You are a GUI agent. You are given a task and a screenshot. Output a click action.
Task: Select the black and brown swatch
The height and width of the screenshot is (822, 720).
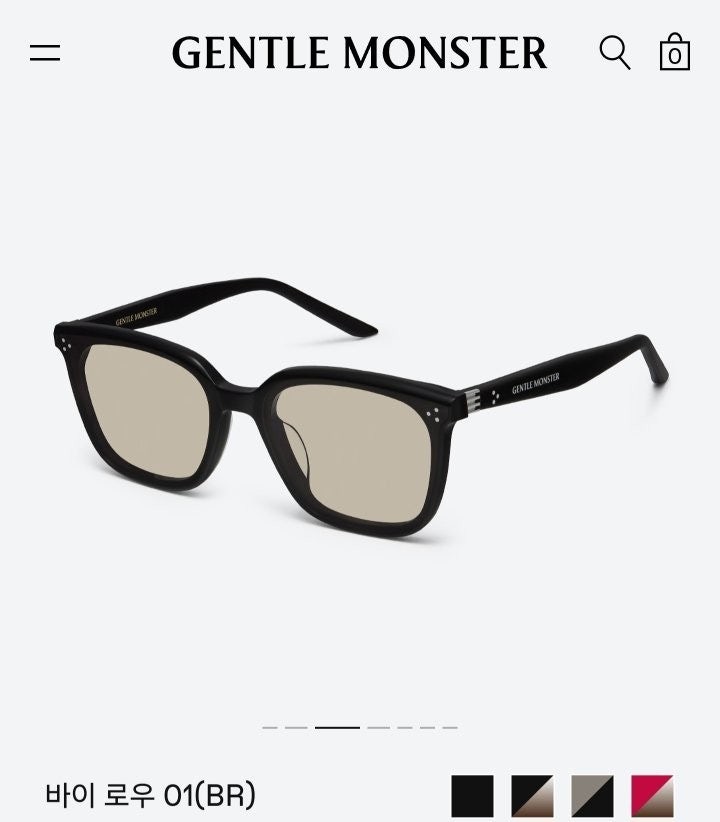tap(532, 796)
